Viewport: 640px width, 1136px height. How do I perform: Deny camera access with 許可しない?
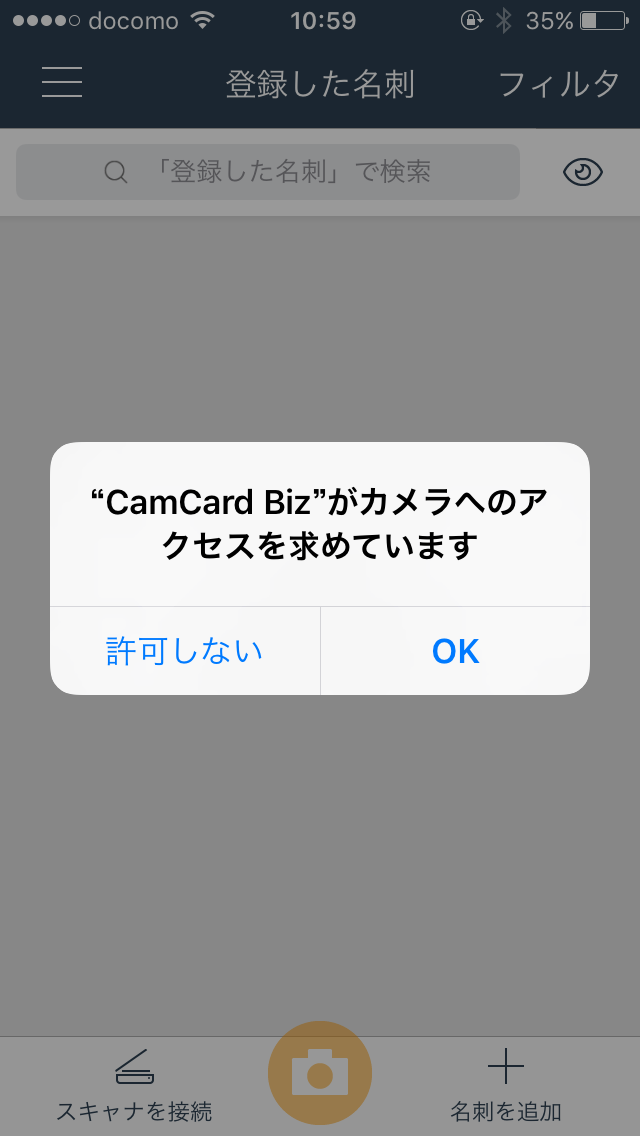[x=184, y=651]
